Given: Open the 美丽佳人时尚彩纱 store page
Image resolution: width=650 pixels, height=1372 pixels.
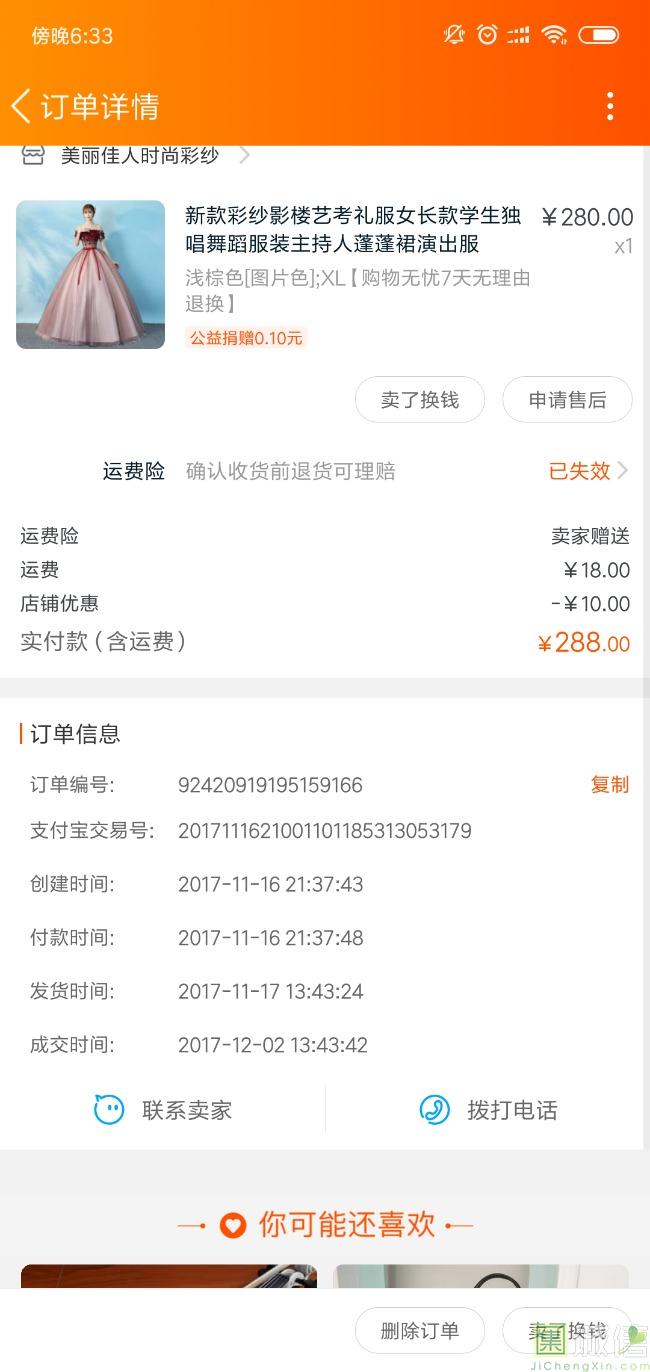Looking at the screenshot, I should (135, 155).
